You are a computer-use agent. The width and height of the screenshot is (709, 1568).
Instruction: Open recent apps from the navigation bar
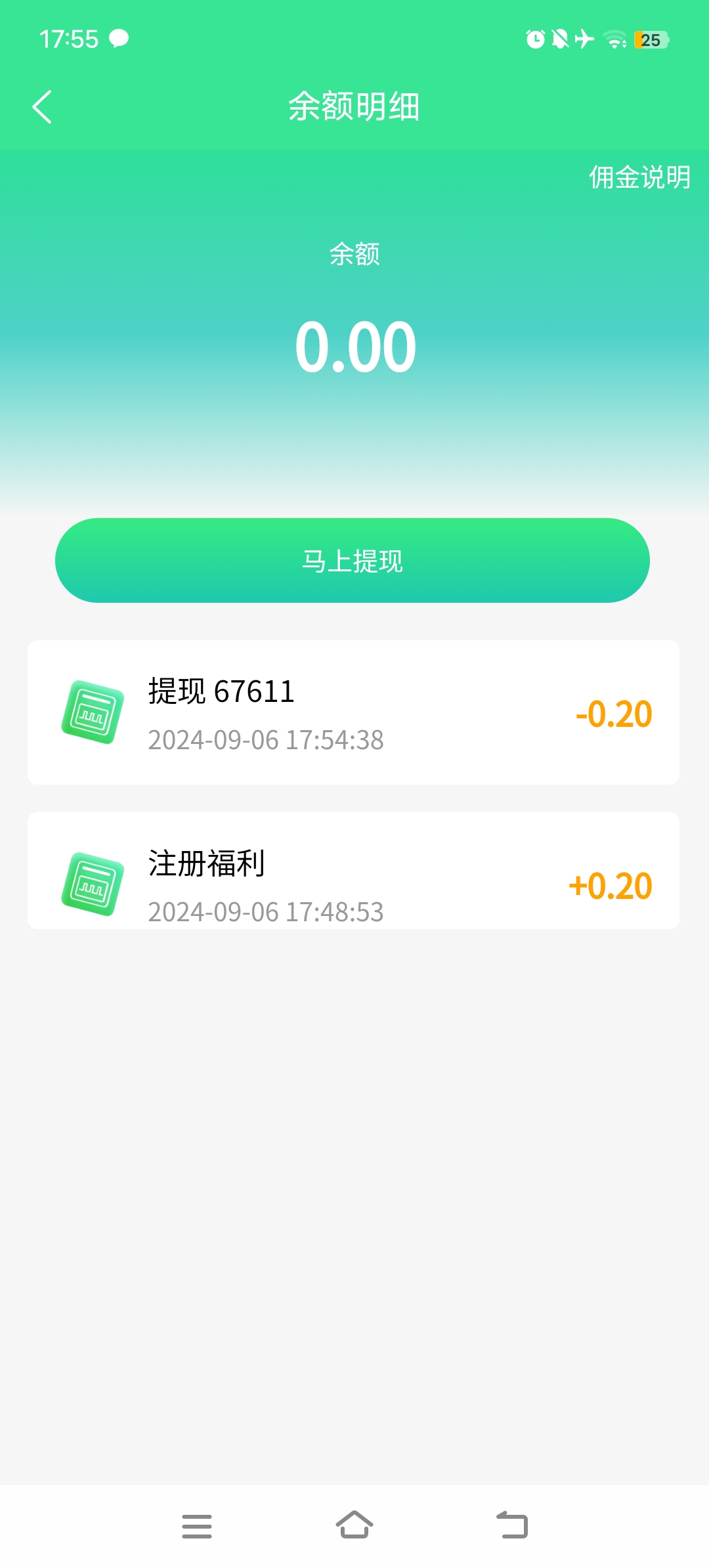click(197, 1526)
